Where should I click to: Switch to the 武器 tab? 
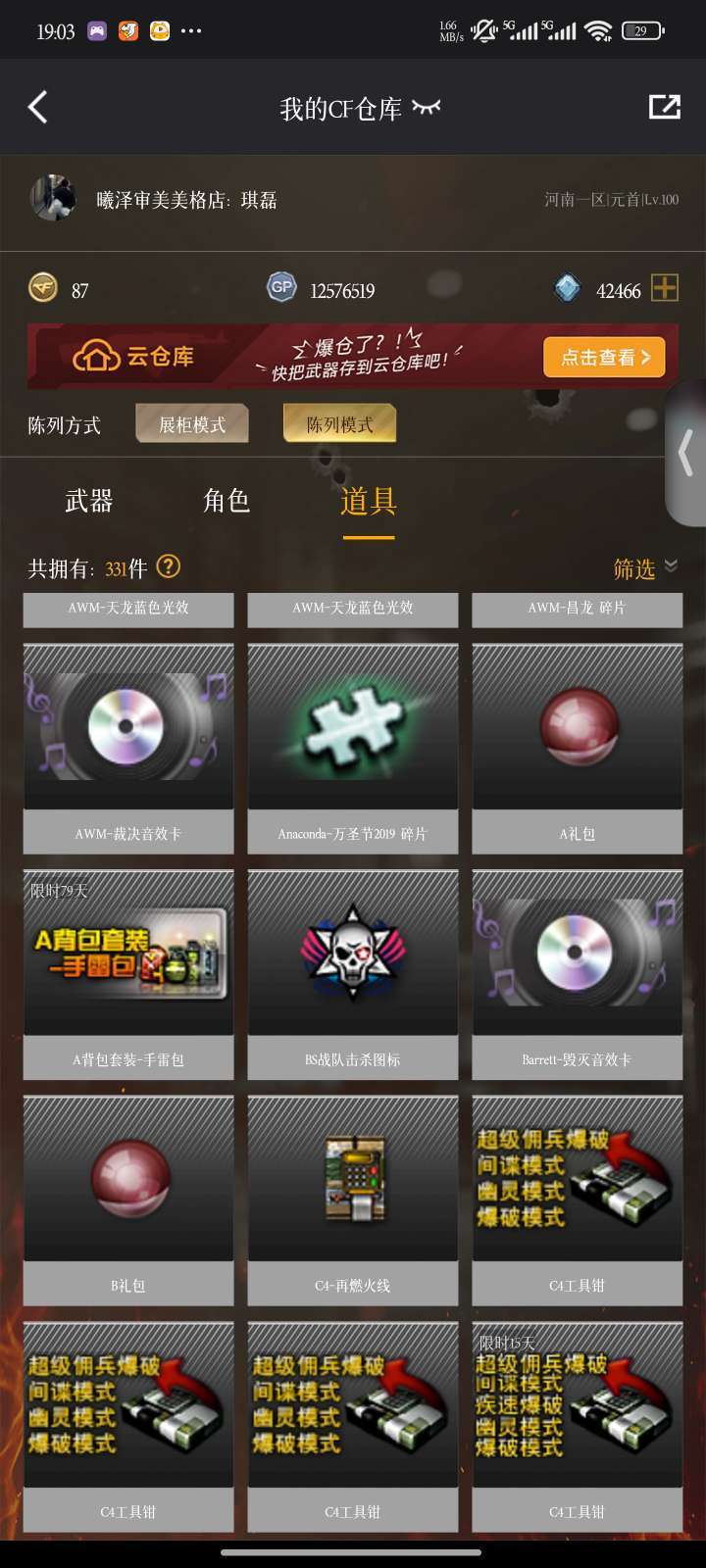click(89, 501)
